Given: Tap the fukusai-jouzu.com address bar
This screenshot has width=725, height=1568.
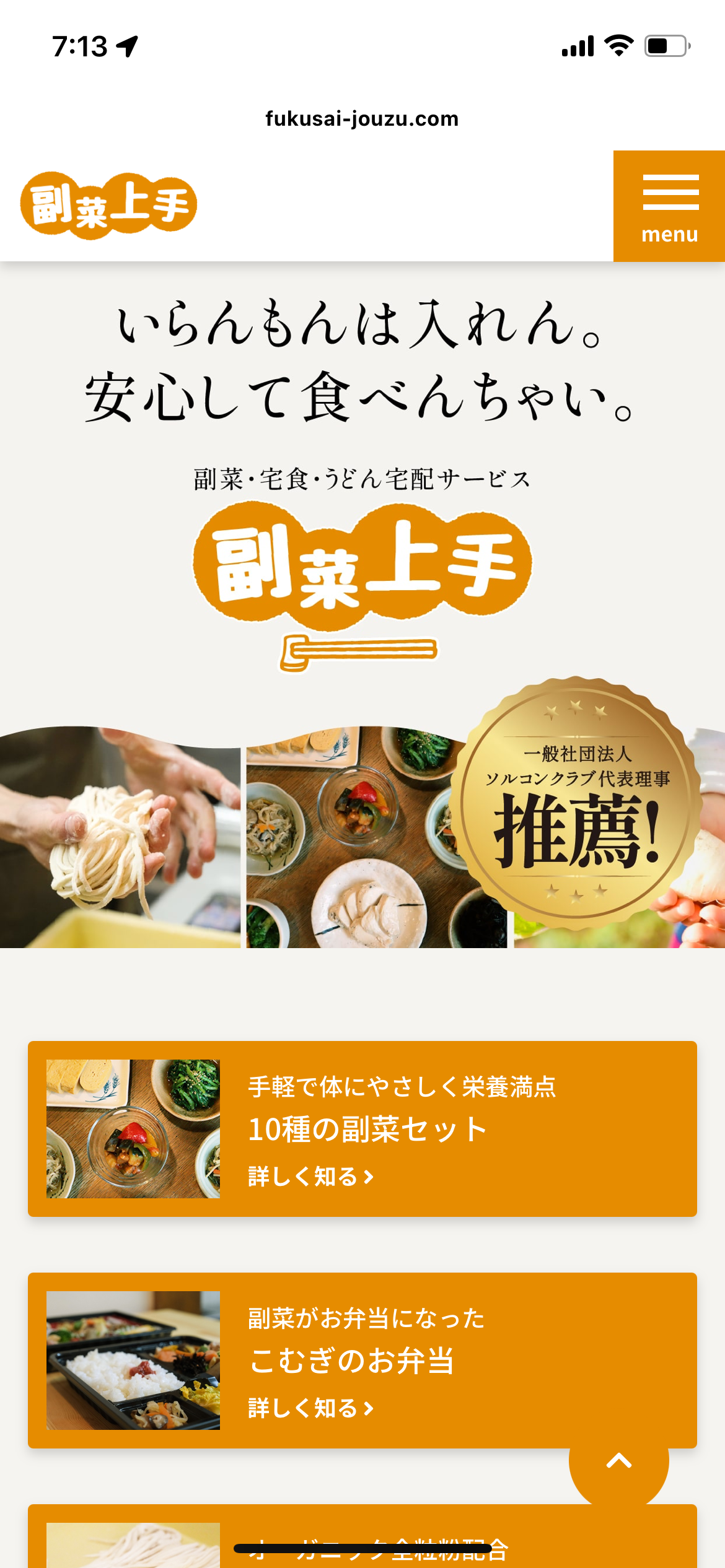Looking at the screenshot, I should pos(362,118).
